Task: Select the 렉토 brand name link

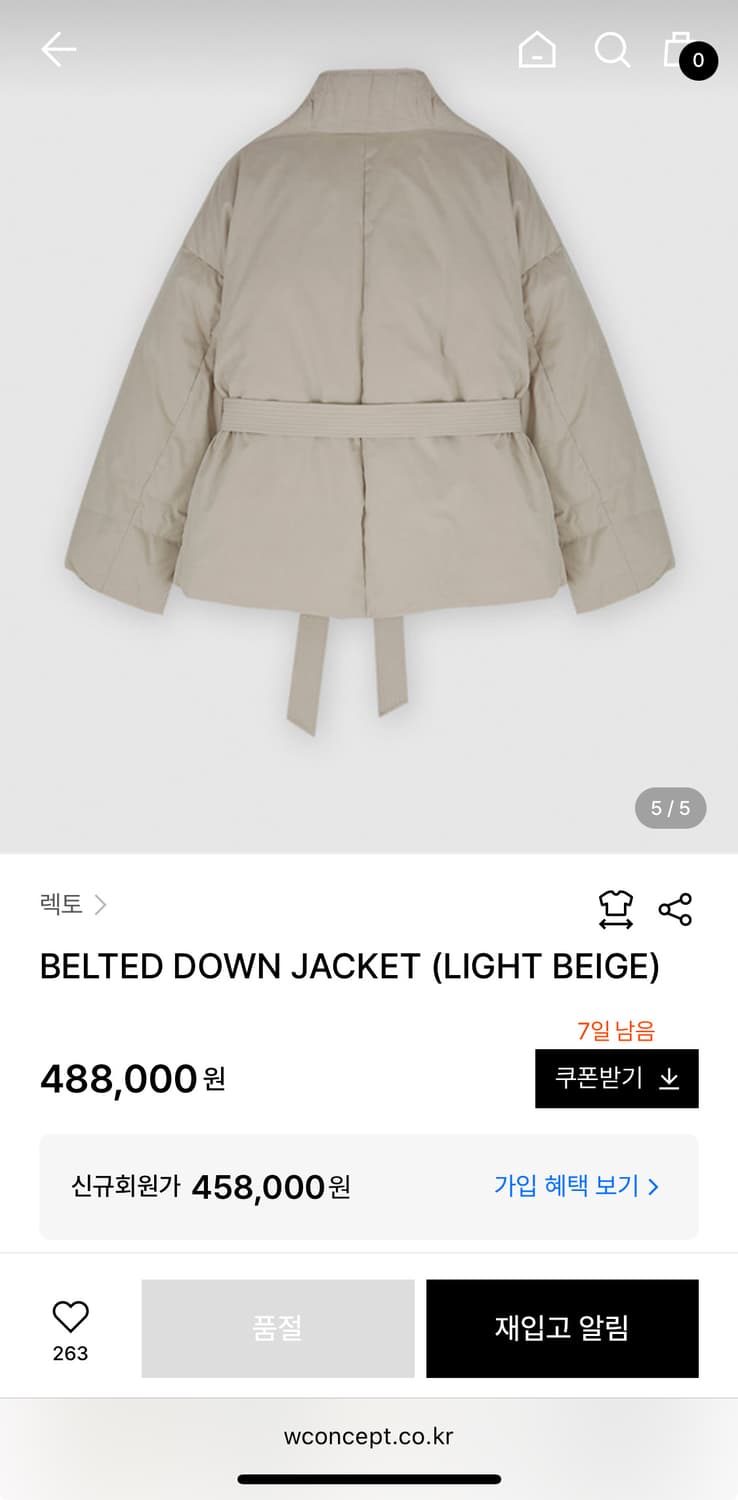Action: click(60, 905)
